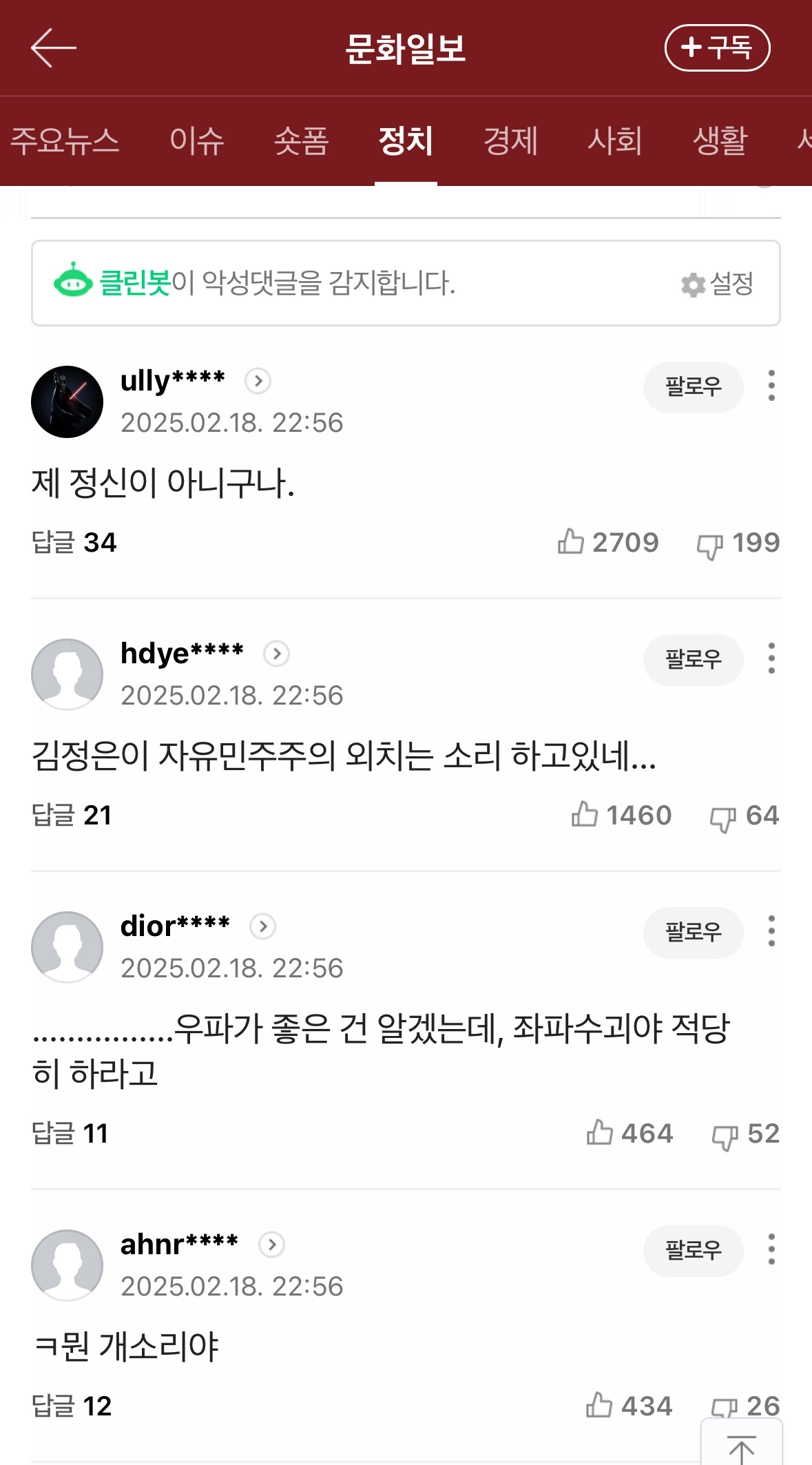Viewport: 812px width, 1465px height.
Task: View 11 replies on dior****'s comment
Action: coord(70,1133)
